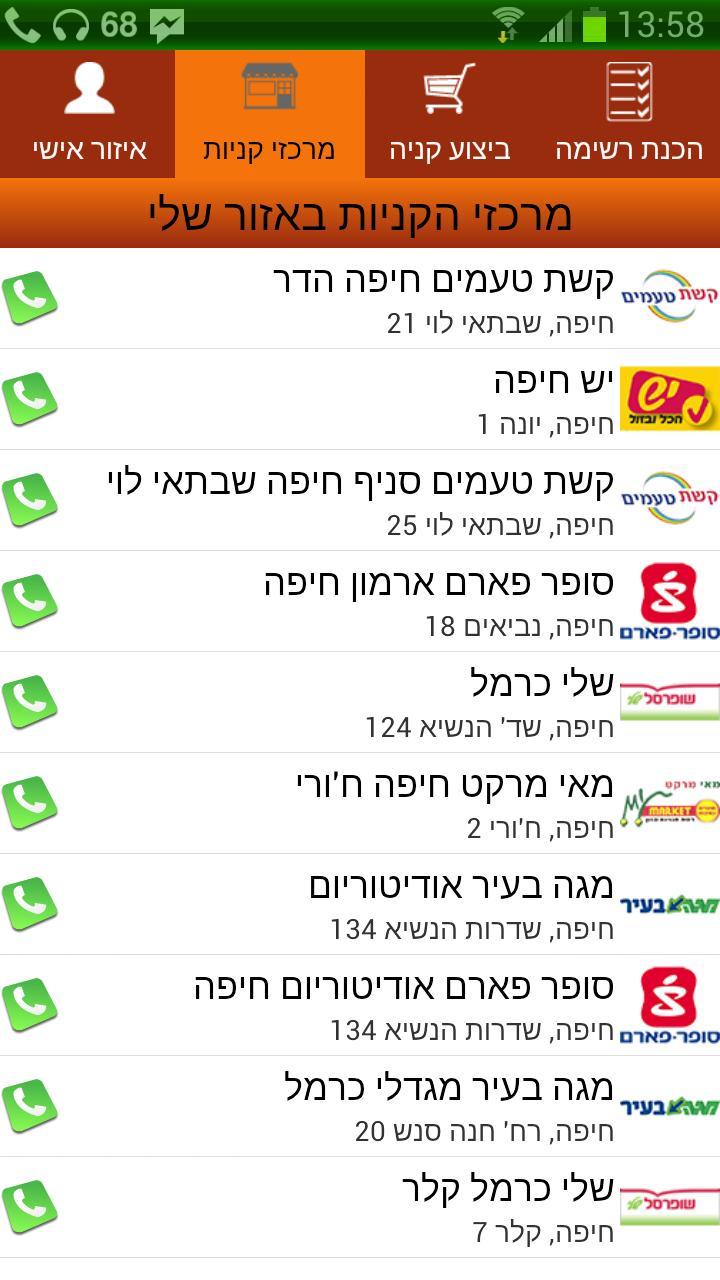720x1280 pixels.
Task: Call the יש חיפה store
Action: tap(30, 399)
